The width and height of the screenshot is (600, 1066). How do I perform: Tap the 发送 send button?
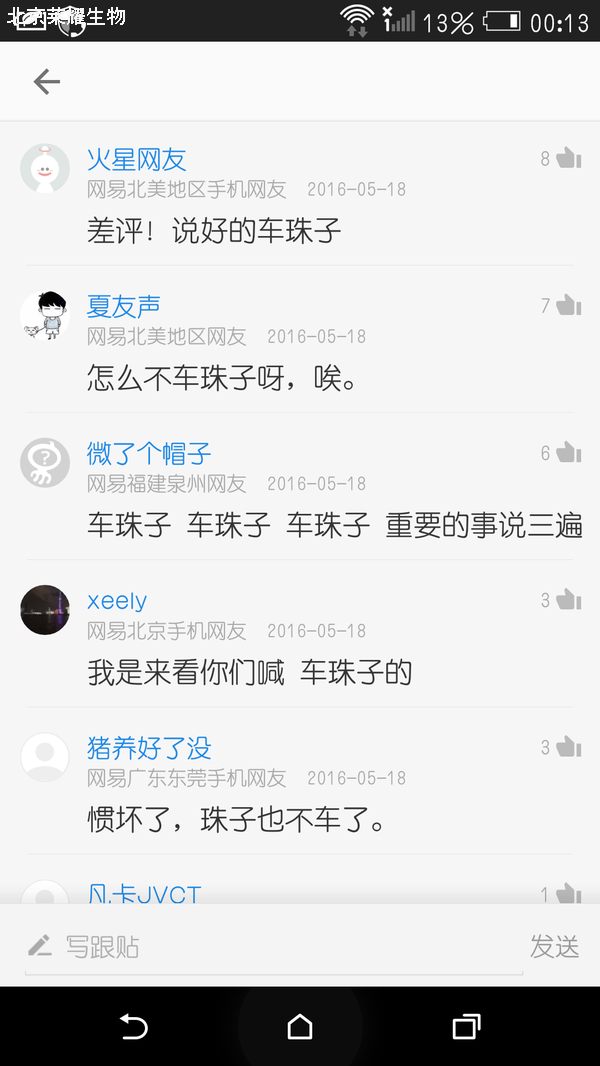pos(554,946)
